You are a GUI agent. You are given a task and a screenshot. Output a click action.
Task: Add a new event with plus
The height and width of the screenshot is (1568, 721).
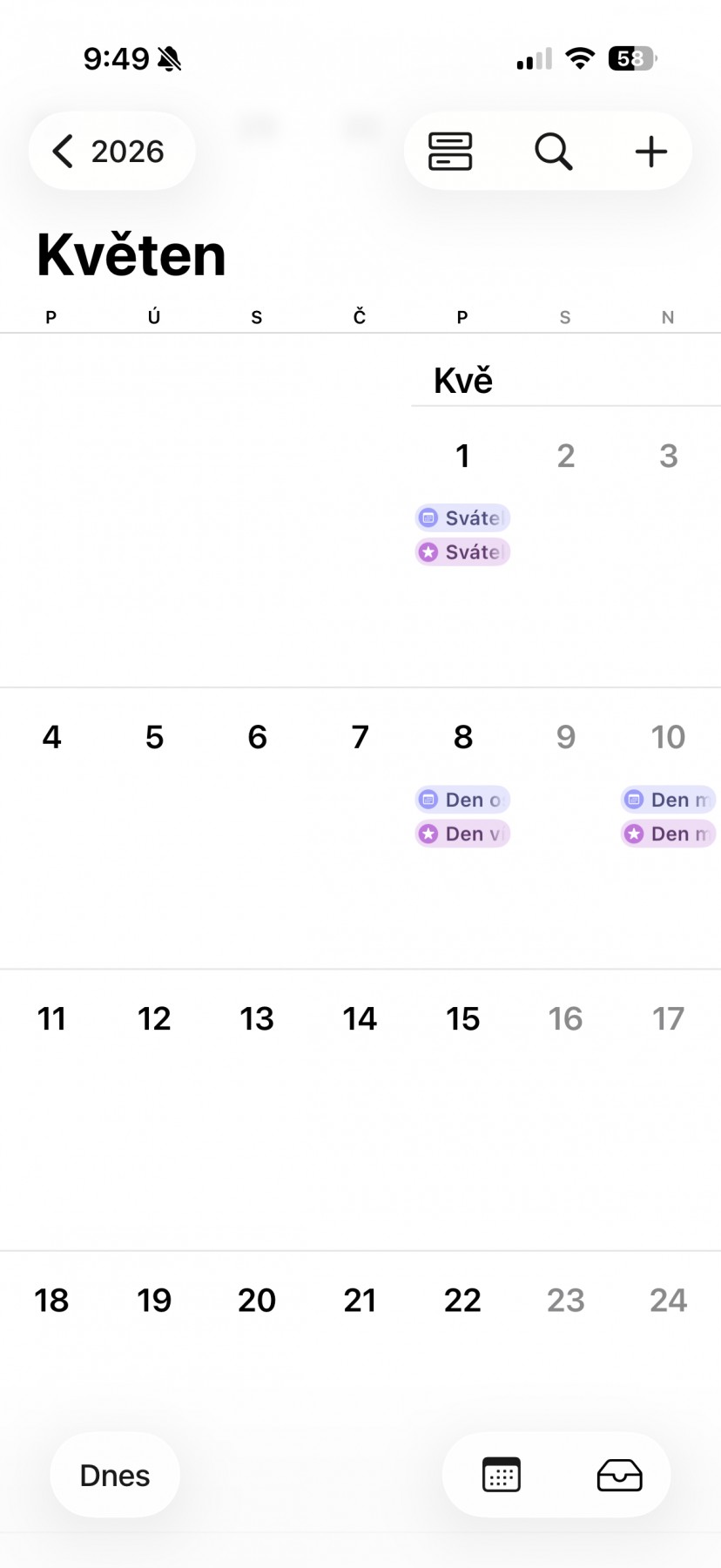click(650, 152)
